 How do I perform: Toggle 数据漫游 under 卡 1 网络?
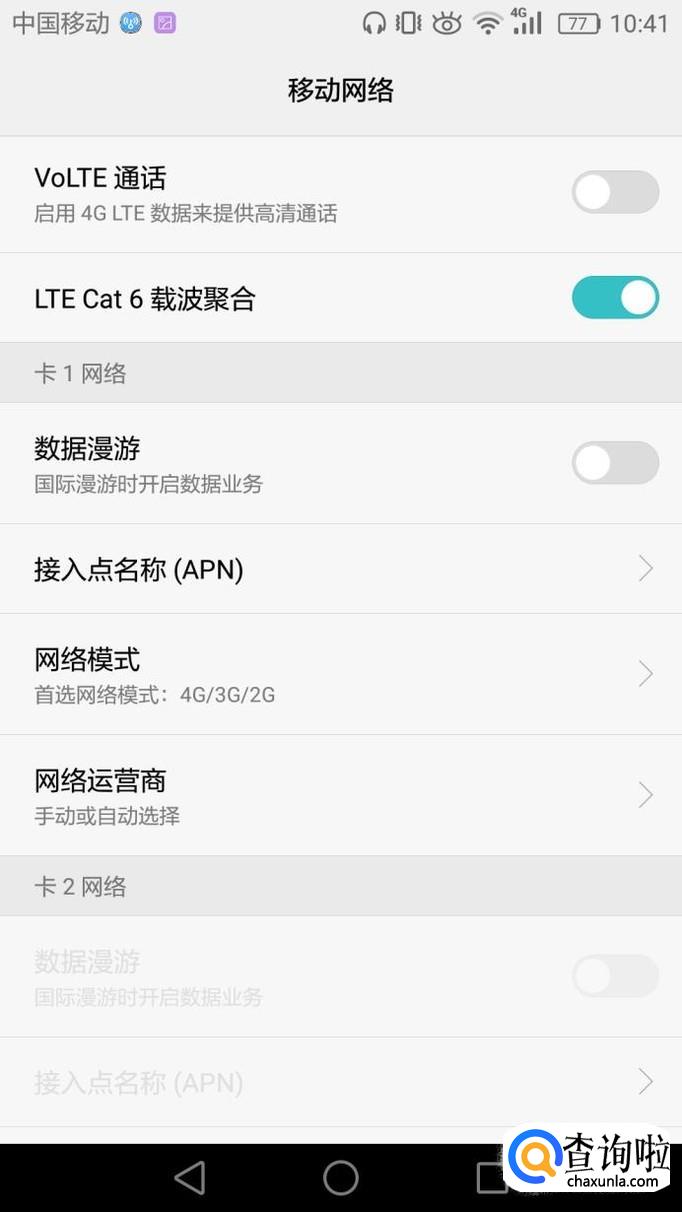tap(615, 463)
